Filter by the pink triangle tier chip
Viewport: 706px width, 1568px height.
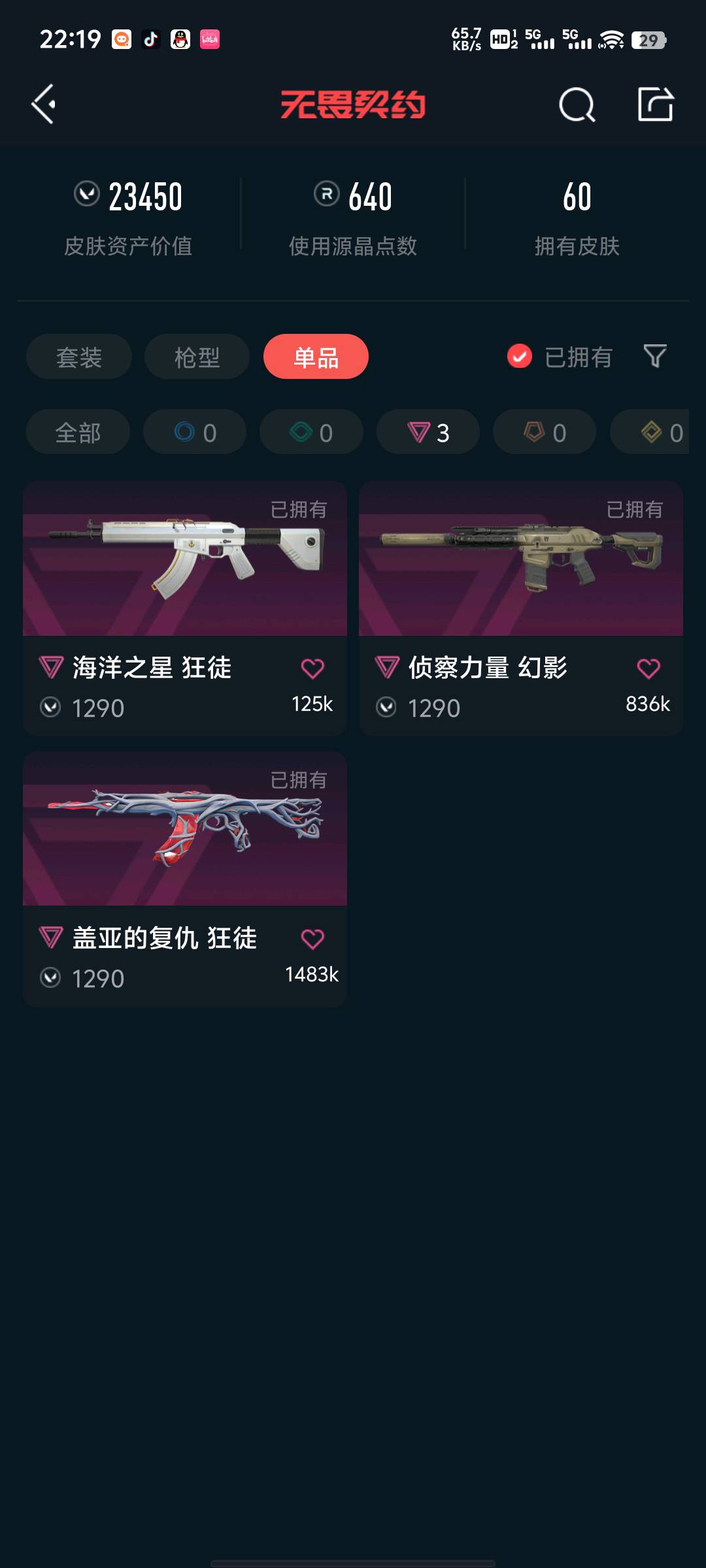pos(428,432)
